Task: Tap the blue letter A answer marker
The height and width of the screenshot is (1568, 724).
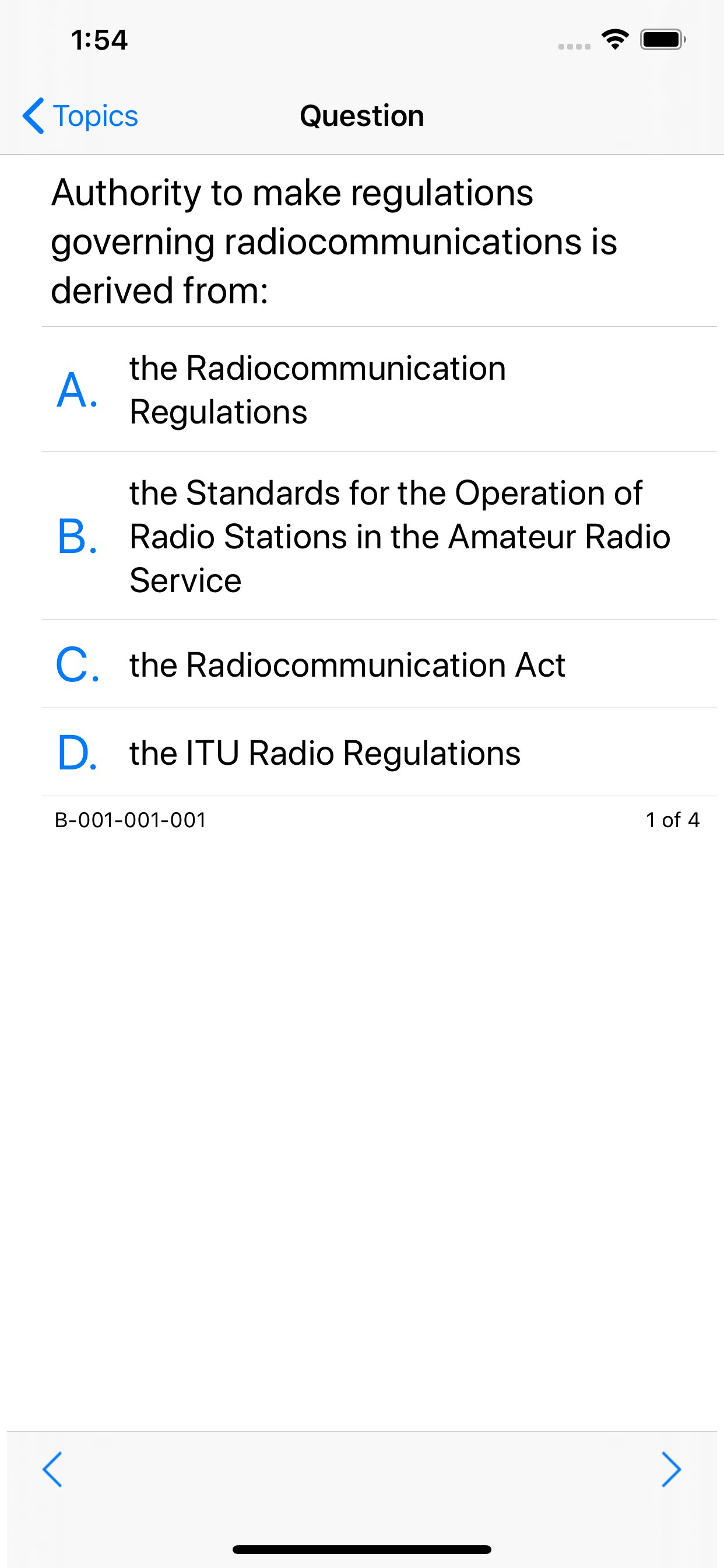Action: tap(77, 390)
